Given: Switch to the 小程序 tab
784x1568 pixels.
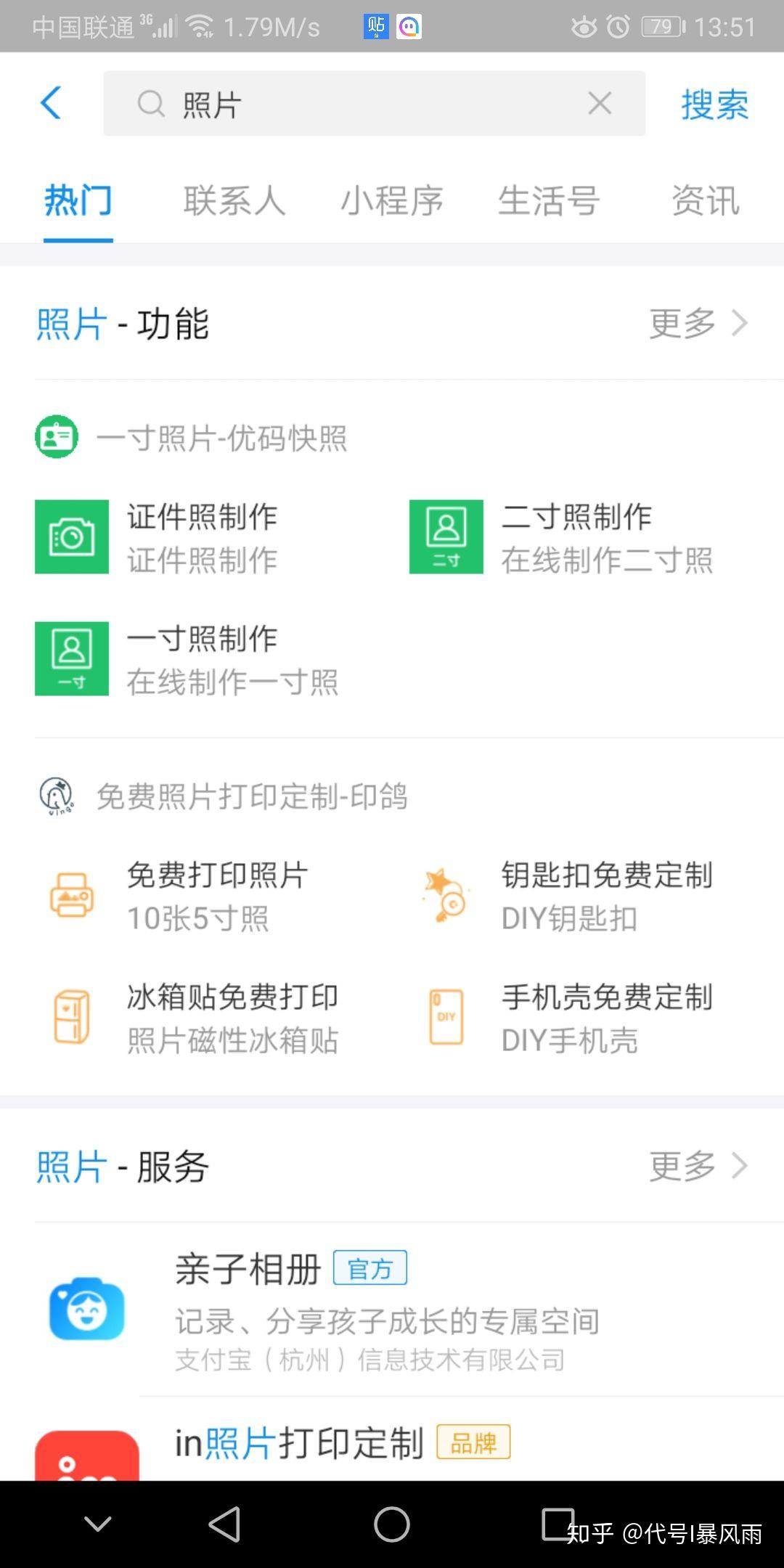Looking at the screenshot, I should coord(392,201).
